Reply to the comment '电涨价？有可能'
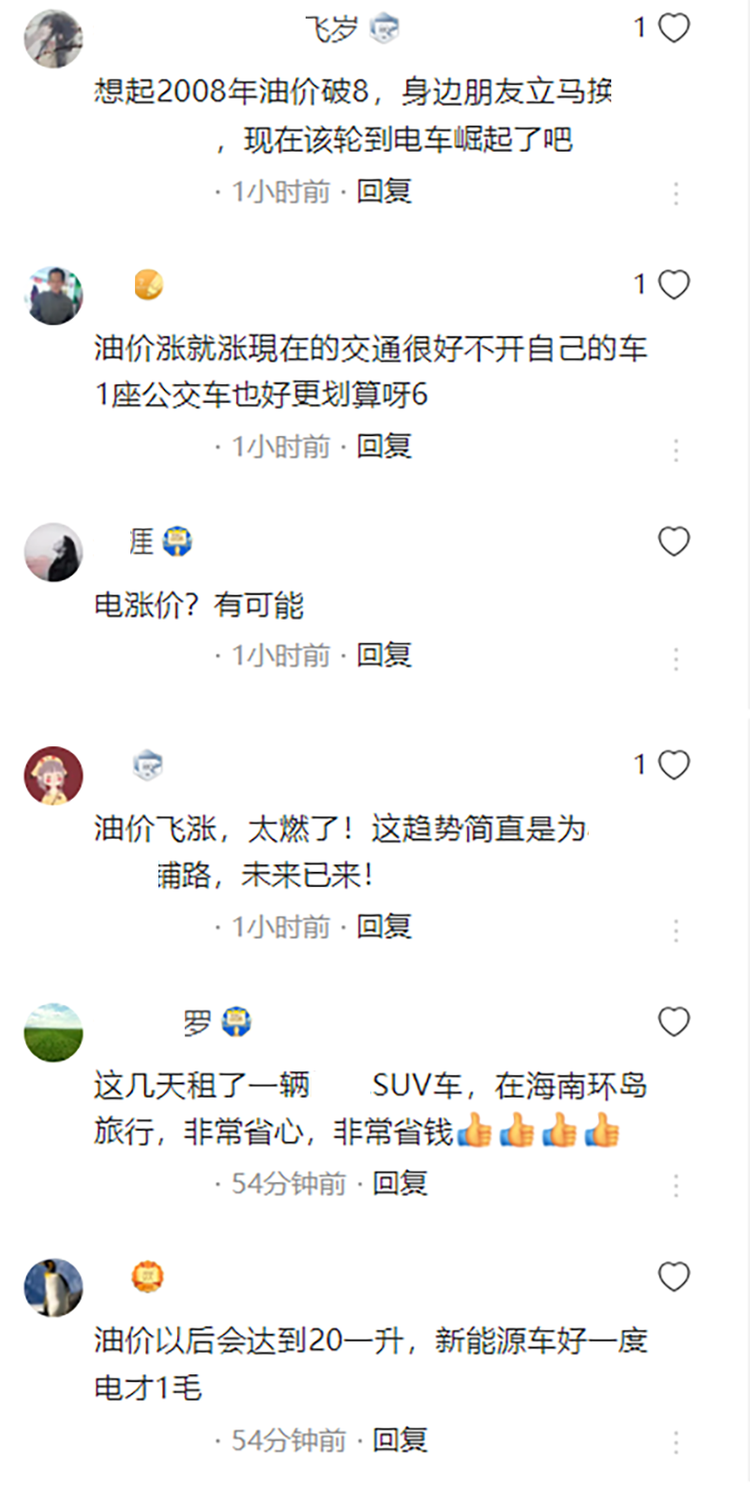The width and height of the screenshot is (750, 1498). [x=385, y=655]
